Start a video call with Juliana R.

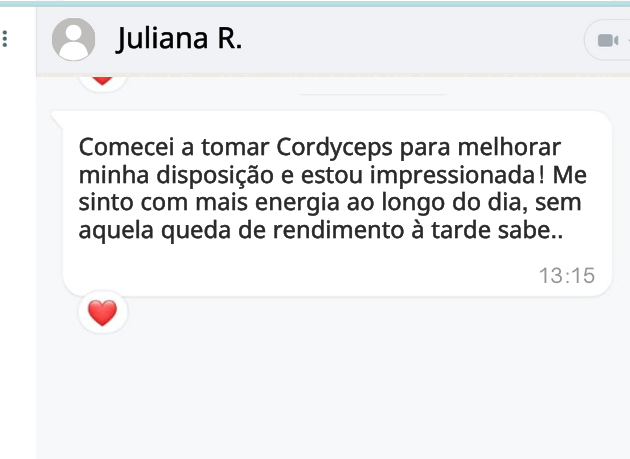pos(608,41)
